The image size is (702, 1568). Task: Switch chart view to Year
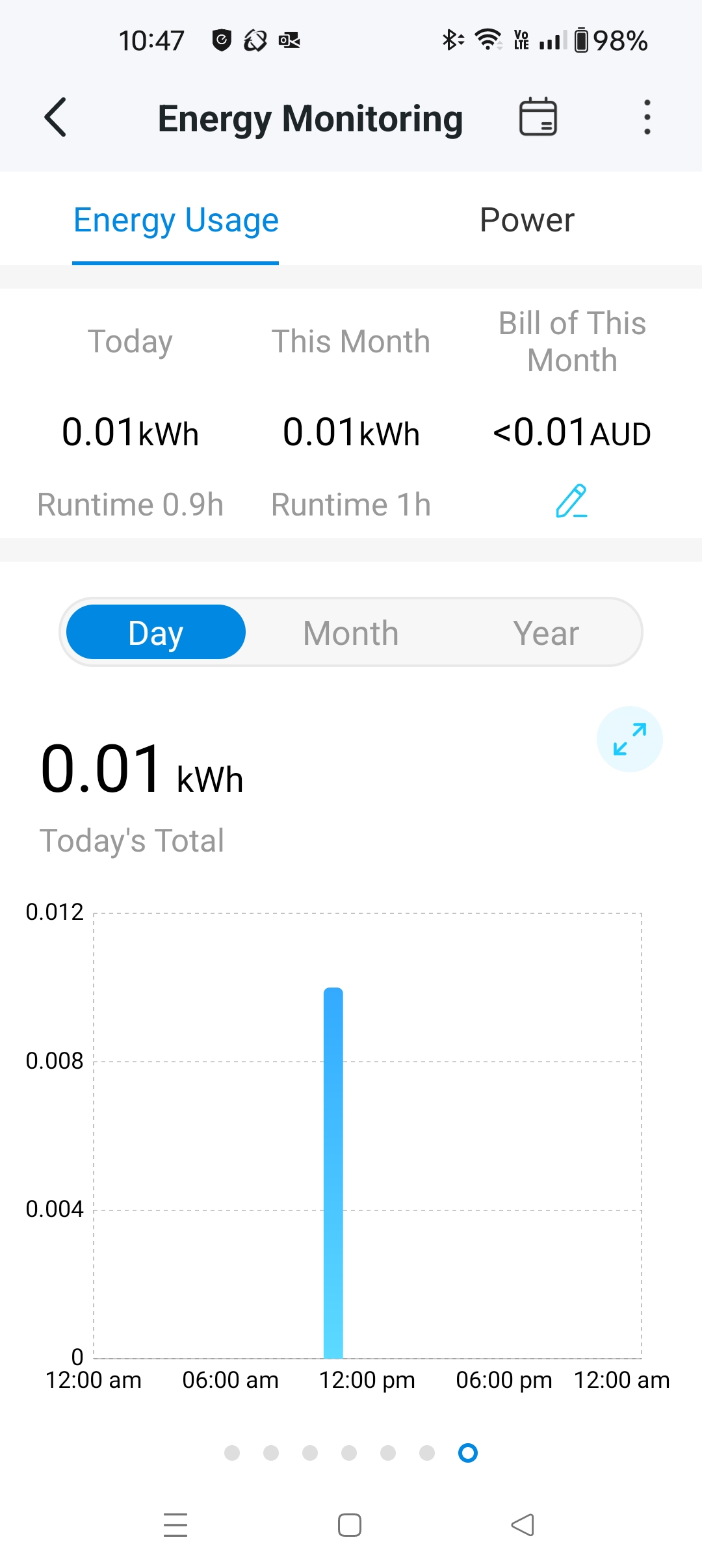tap(545, 633)
